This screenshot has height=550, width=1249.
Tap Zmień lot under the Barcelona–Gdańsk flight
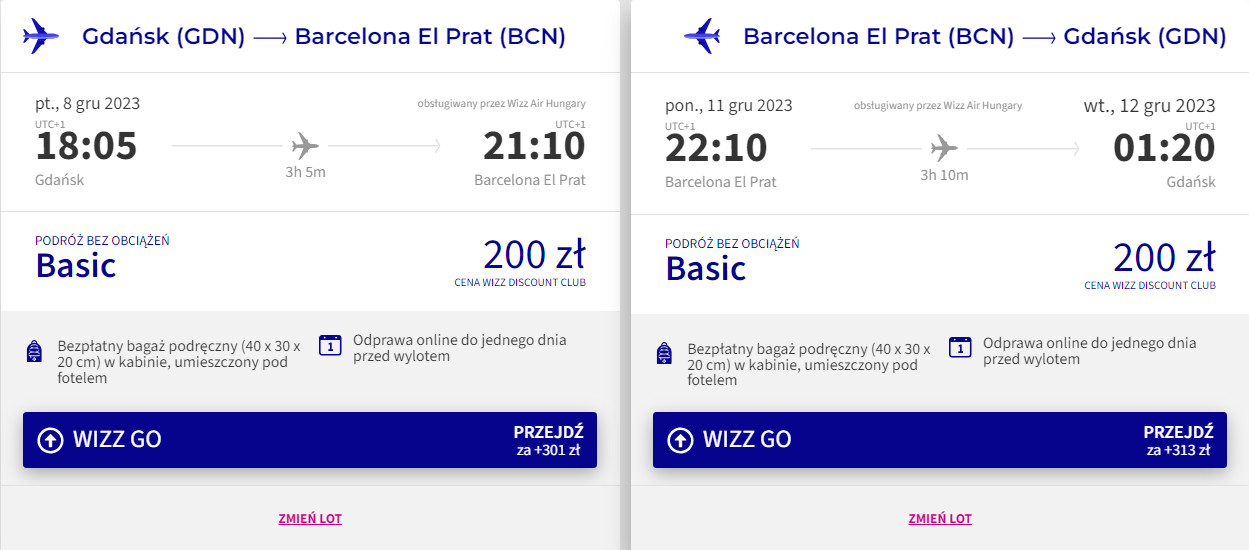pos(940,519)
